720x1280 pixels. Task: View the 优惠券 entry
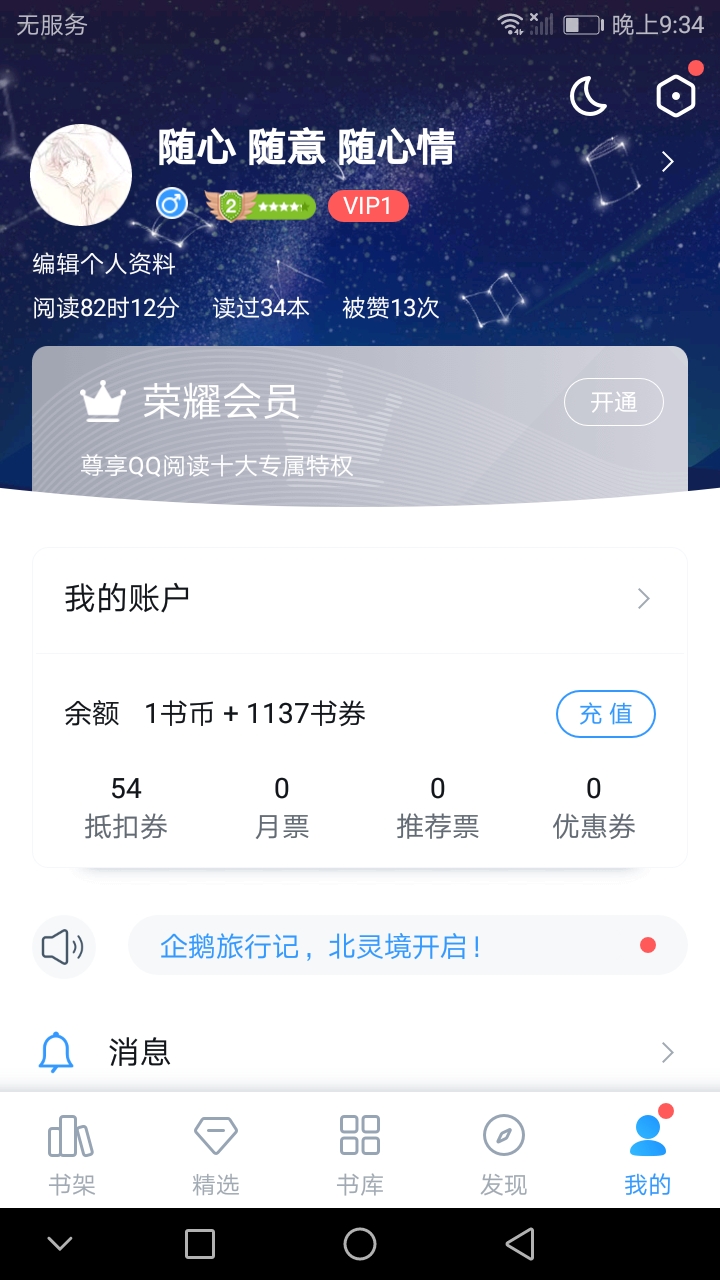(x=593, y=807)
